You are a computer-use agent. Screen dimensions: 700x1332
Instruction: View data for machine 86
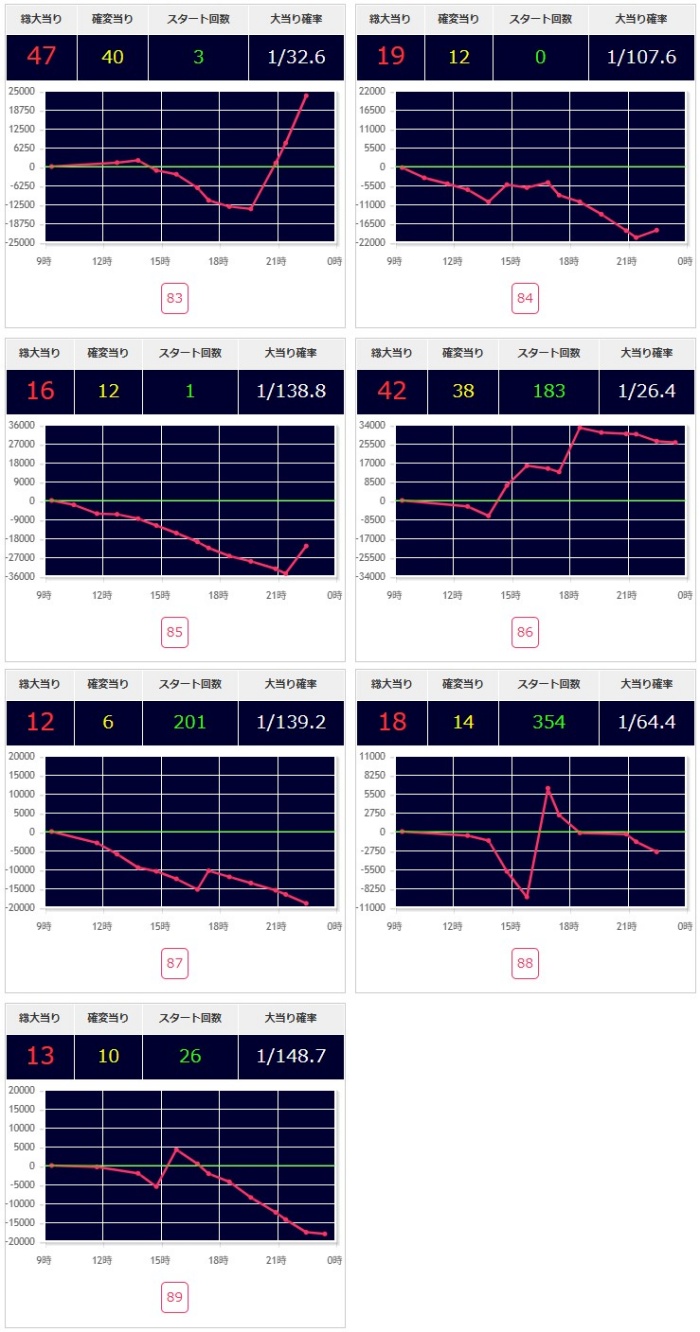click(x=525, y=632)
